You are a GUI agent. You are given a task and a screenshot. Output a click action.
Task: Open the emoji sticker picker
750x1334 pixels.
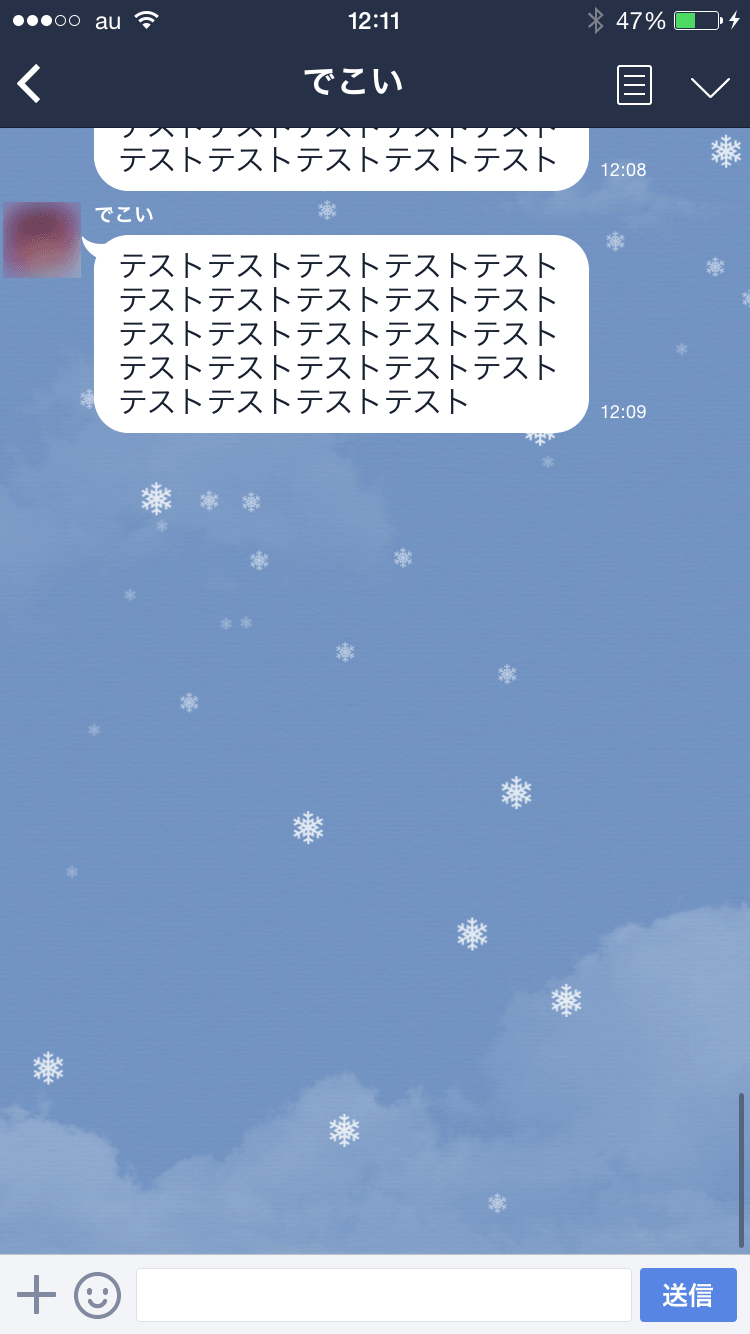pos(97,1295)
